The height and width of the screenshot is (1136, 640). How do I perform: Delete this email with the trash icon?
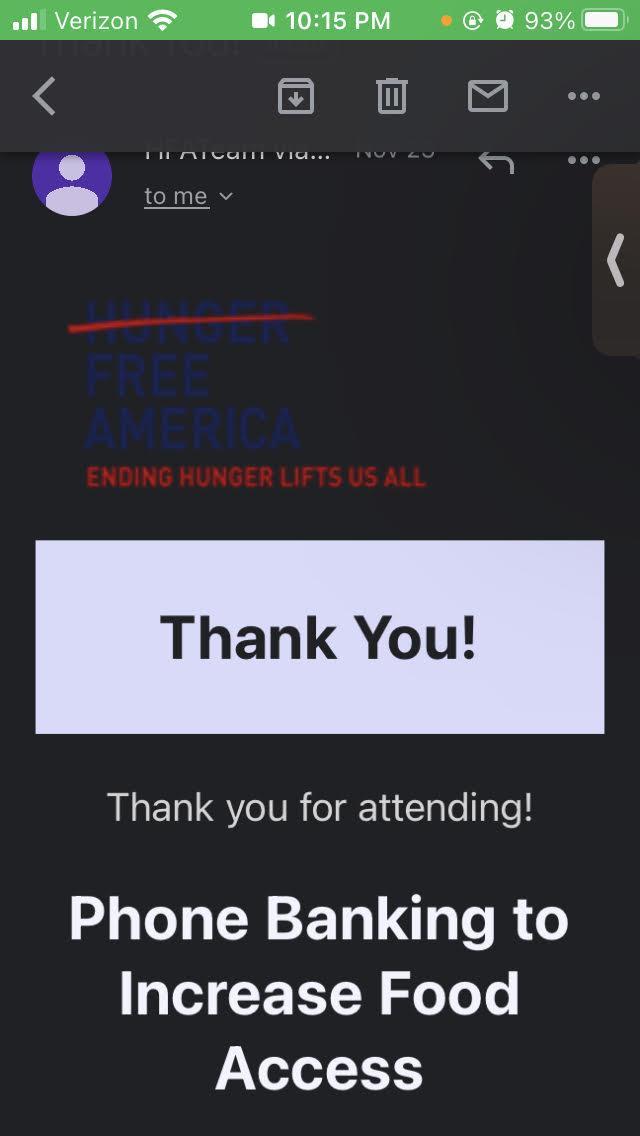click(391, 96)
